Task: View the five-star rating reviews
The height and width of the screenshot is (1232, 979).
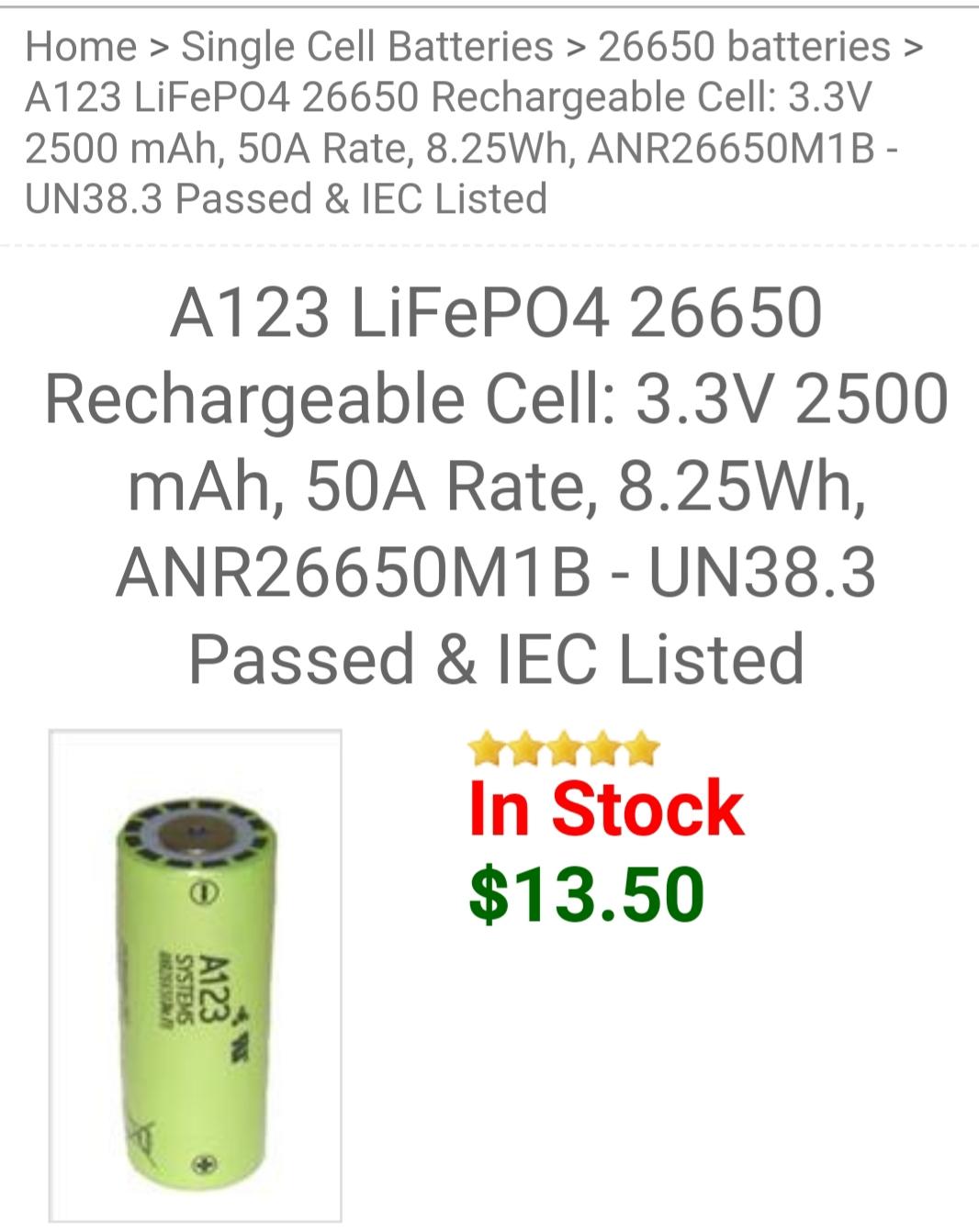Action: pyautogui.click(x=563, y=750)
